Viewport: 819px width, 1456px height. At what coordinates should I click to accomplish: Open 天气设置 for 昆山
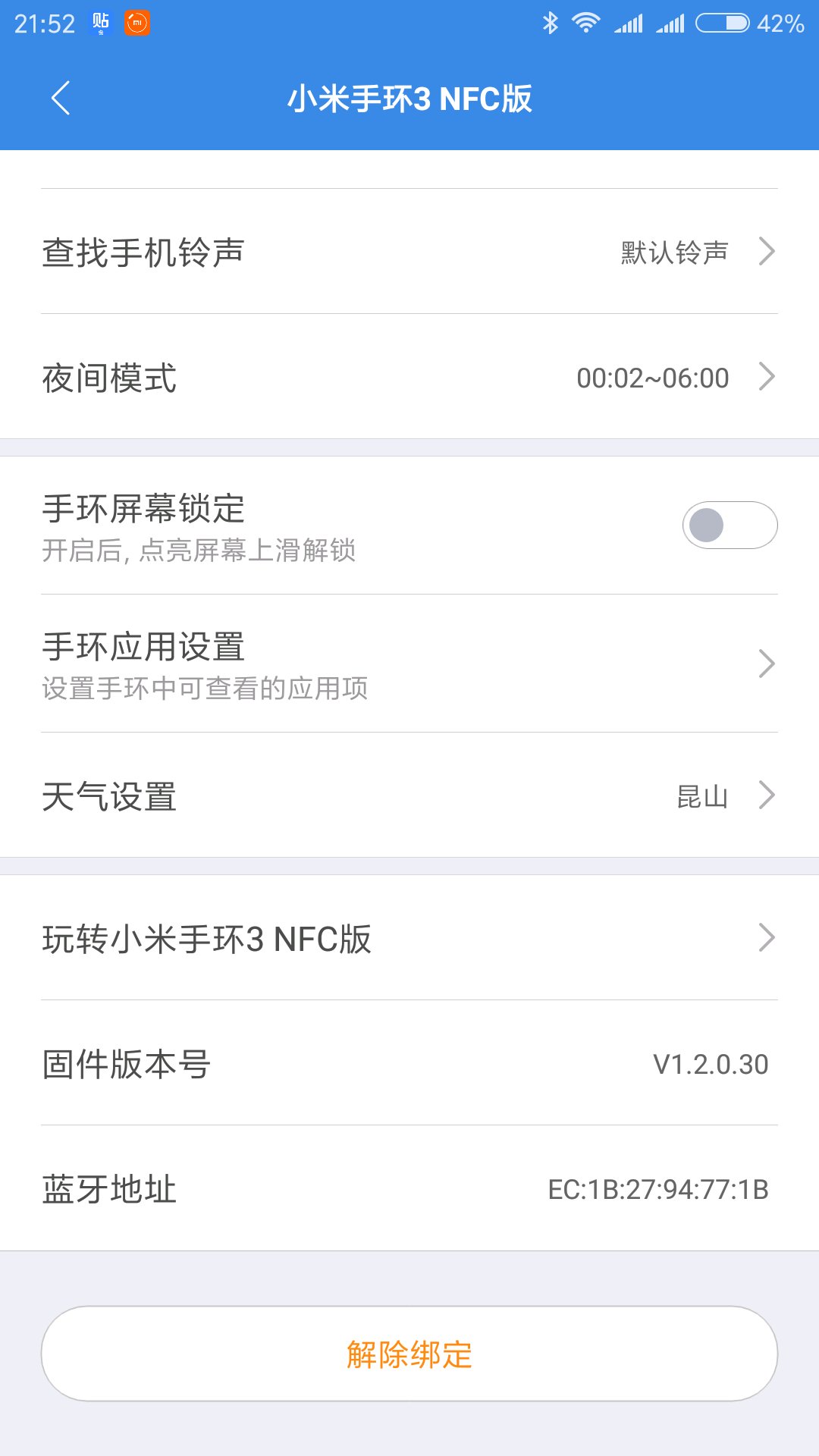point(409,795)
